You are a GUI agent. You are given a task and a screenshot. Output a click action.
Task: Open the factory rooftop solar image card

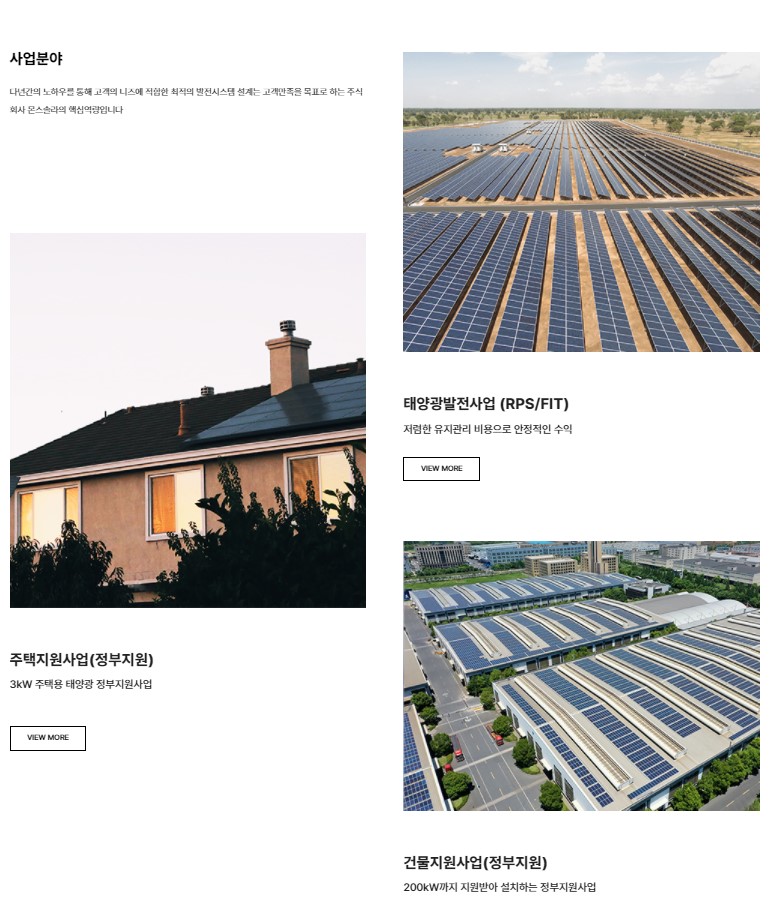(x=581, y=676)
